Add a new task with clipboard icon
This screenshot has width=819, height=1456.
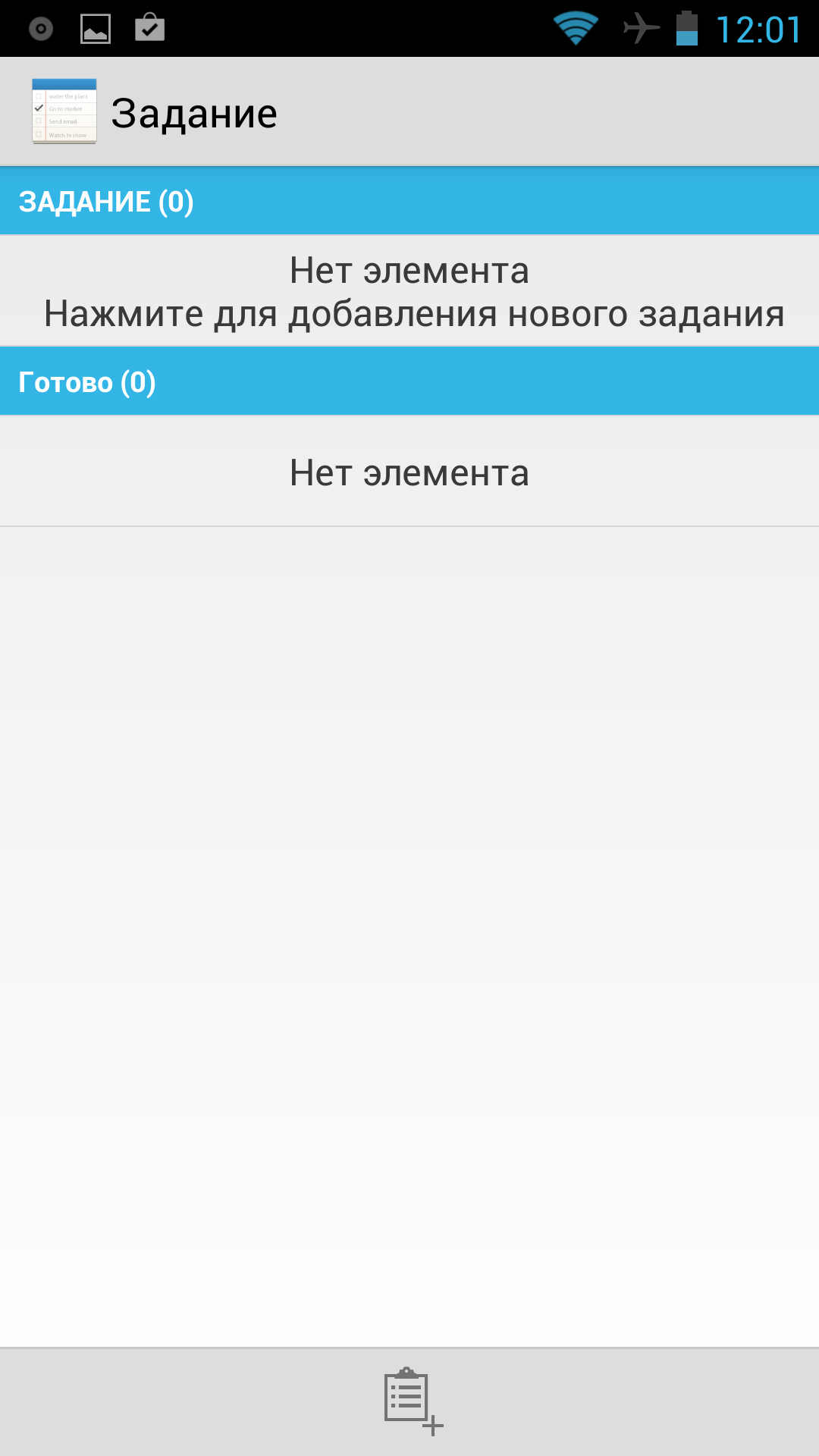point(411,1401)
